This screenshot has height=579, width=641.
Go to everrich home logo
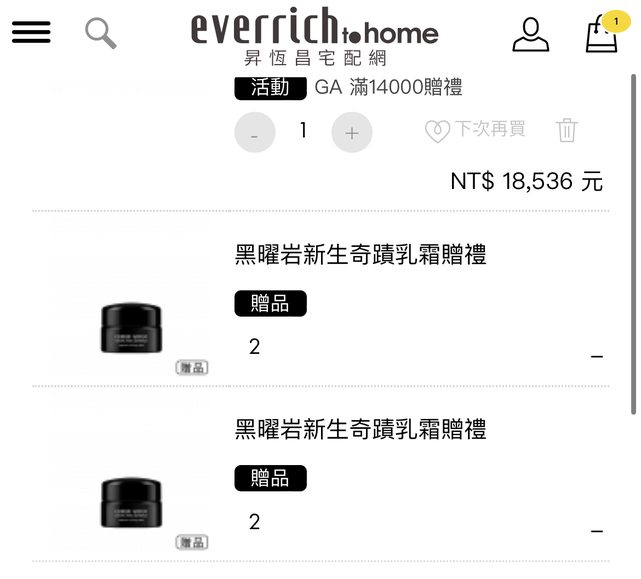click(x=315, y=36)
